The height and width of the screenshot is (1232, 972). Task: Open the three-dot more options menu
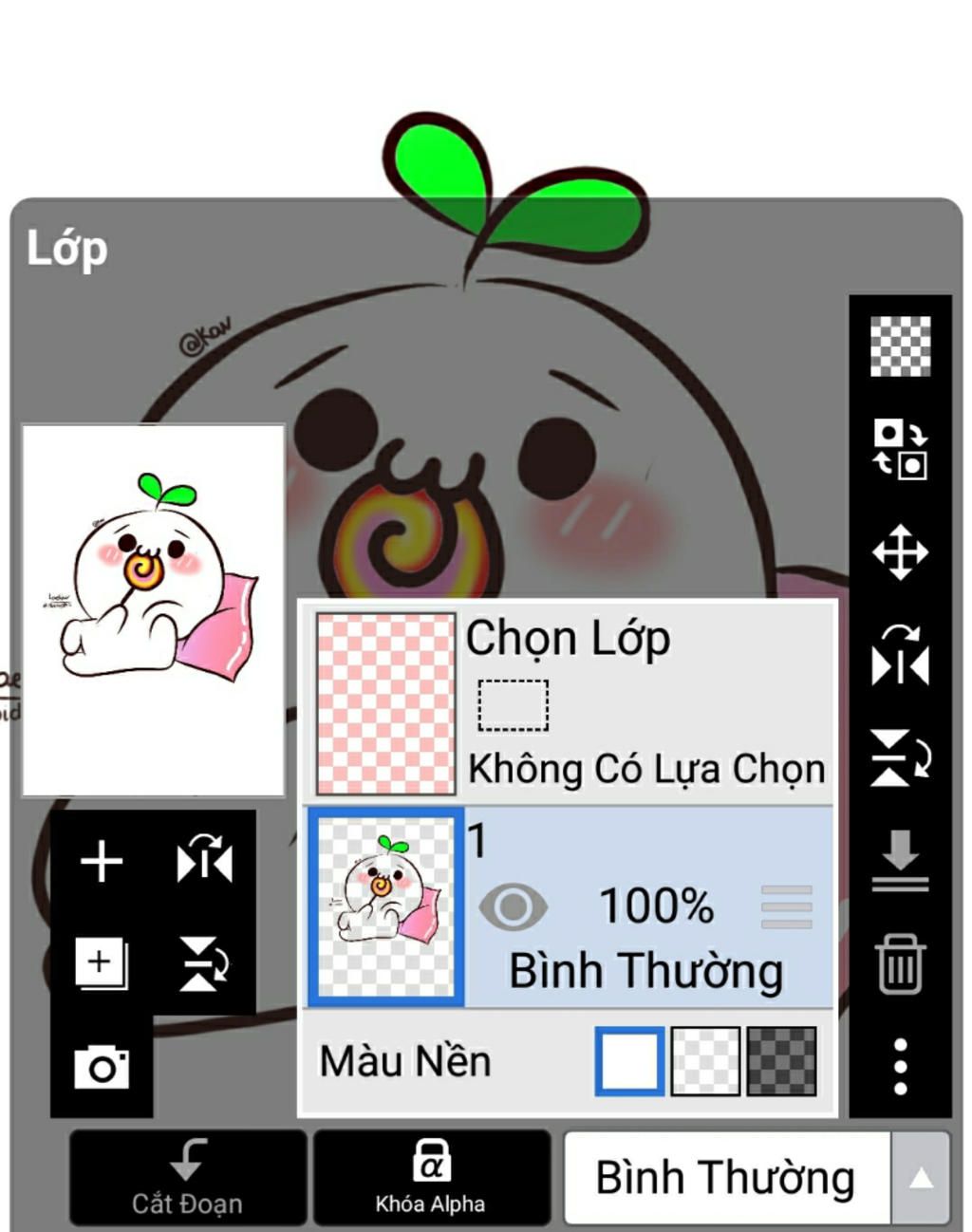coord(900,1066)
